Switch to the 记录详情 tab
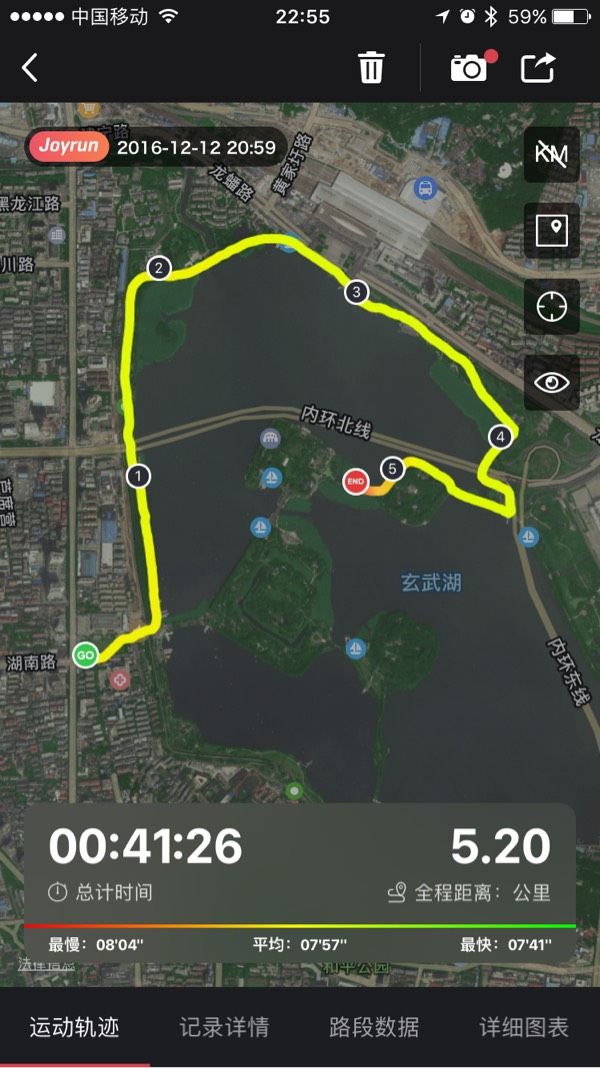This screenshot has width=600, height=1068. 224,1026
